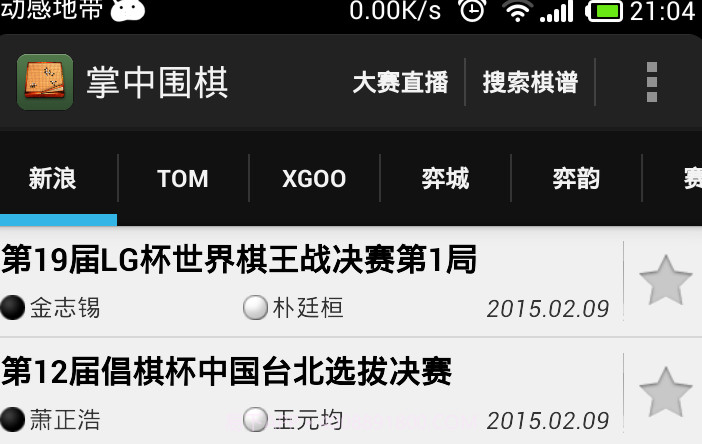Open the overflow menu

click(x=652, y=82)
